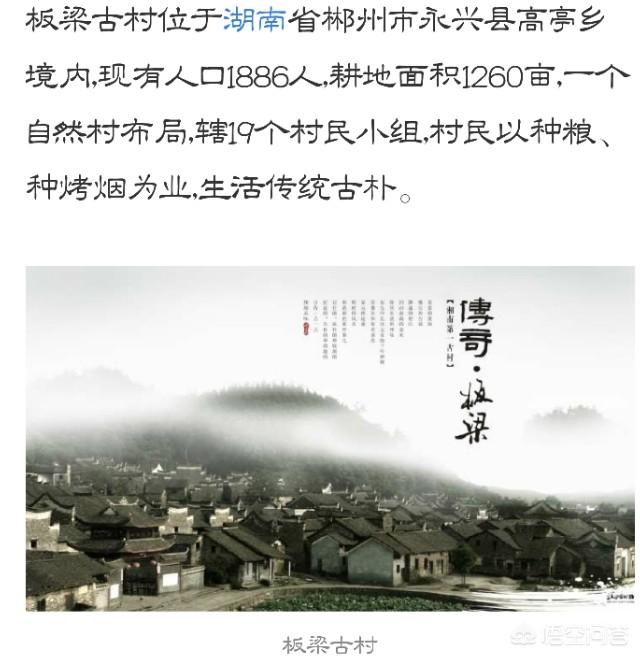This screenshot has width=640, height=657.
Task: Open the blue 湖南 link
Action: tap(254, 20)
